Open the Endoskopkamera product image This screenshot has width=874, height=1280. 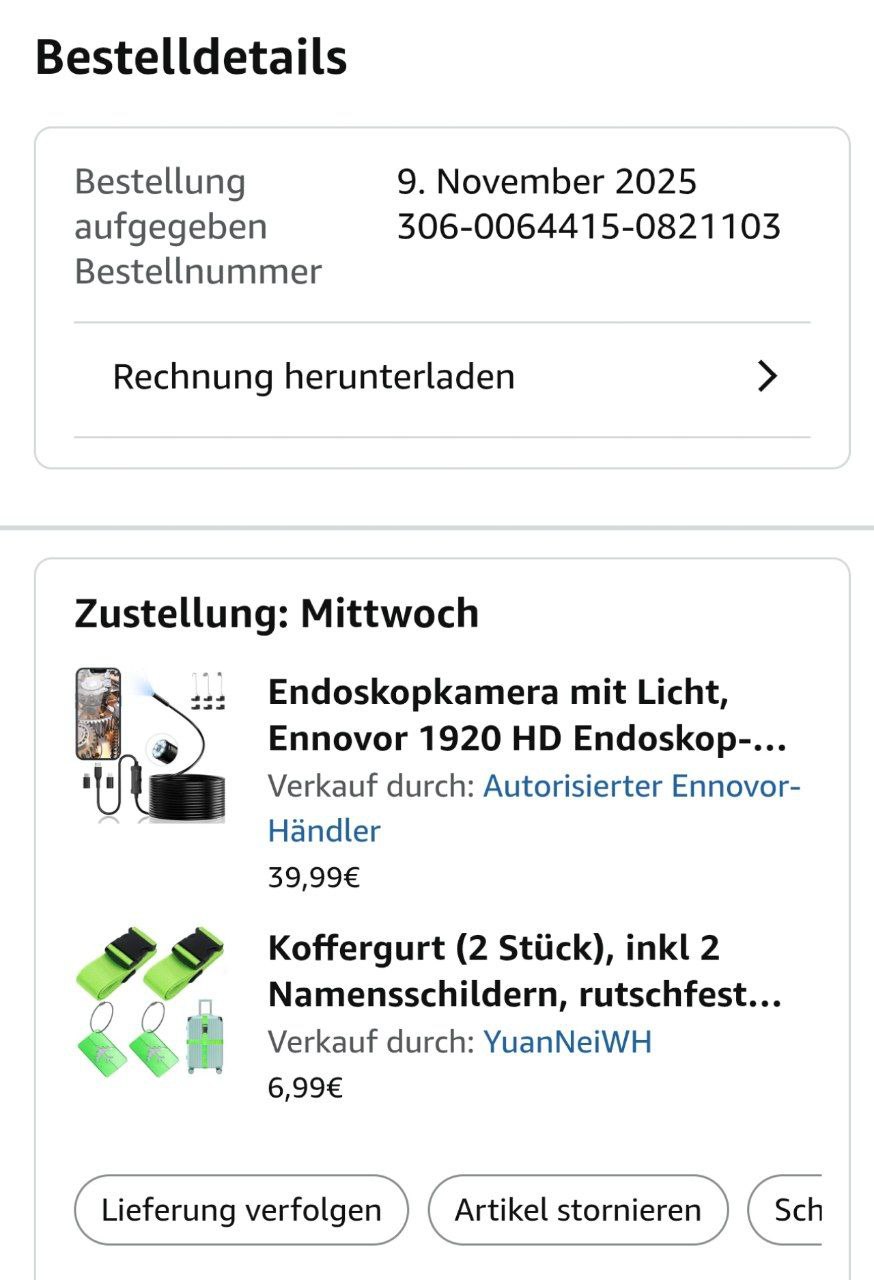[150, 745]
